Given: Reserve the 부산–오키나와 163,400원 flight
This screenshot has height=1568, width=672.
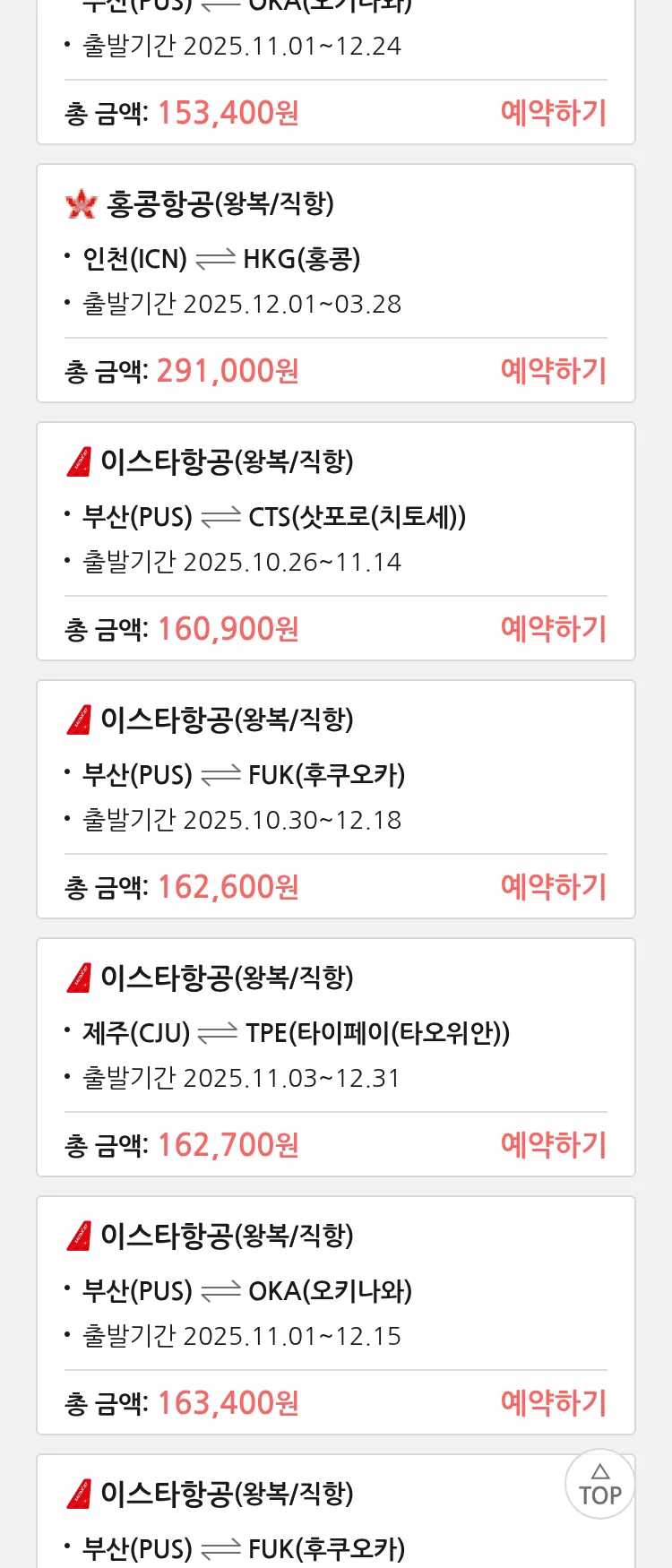Looking at the screenshot, I should [553, 1403].
